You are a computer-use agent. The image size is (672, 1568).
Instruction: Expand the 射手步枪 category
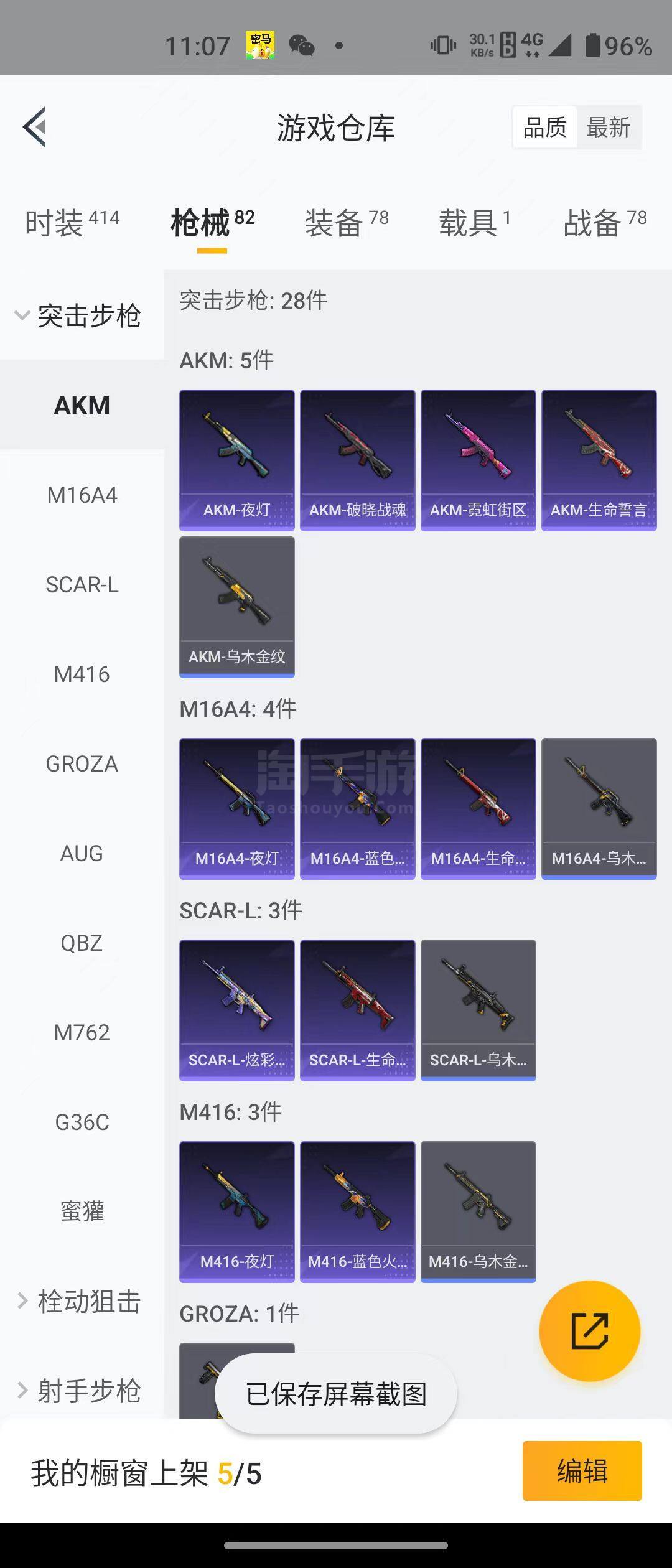(81, 1391)
